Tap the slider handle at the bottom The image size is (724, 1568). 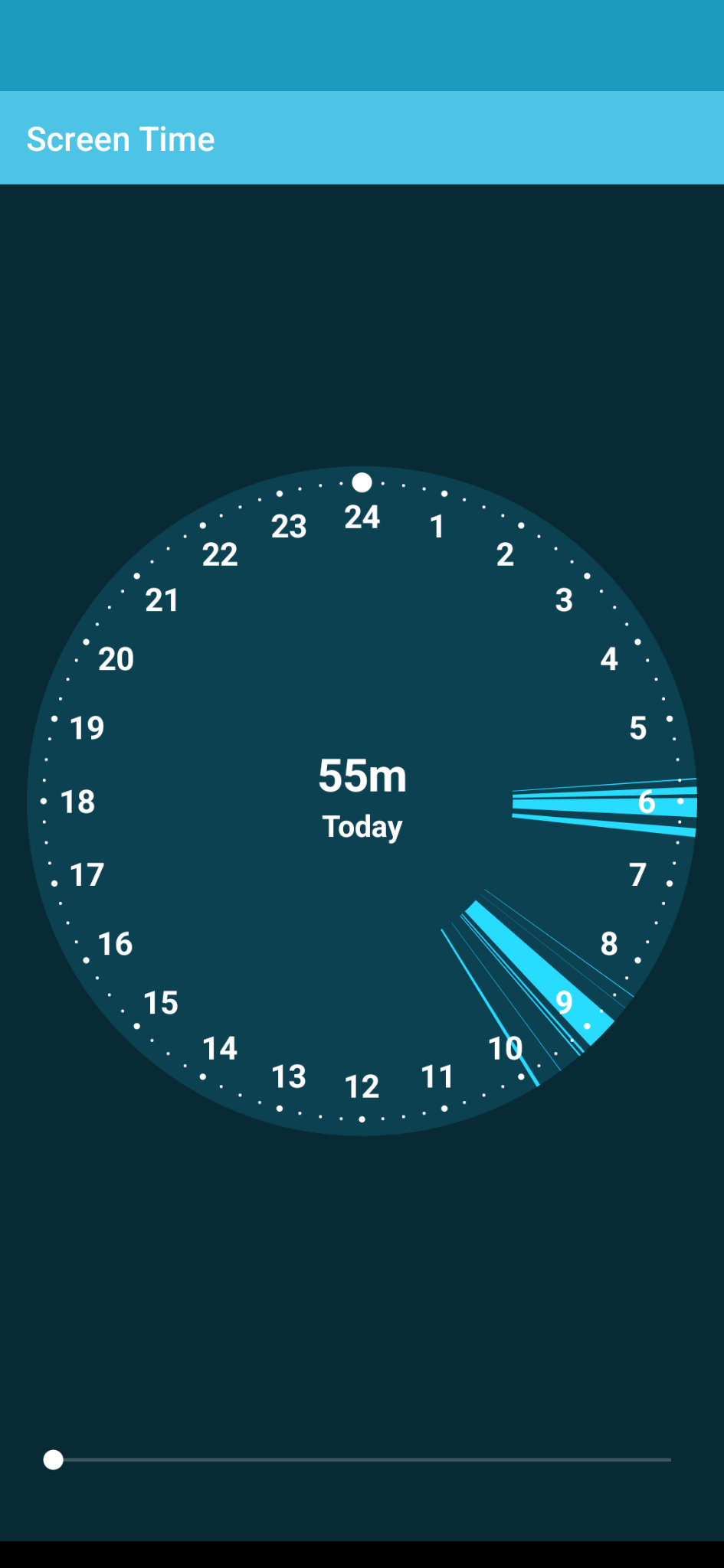pyautogui.click(x=53, y=1459)
